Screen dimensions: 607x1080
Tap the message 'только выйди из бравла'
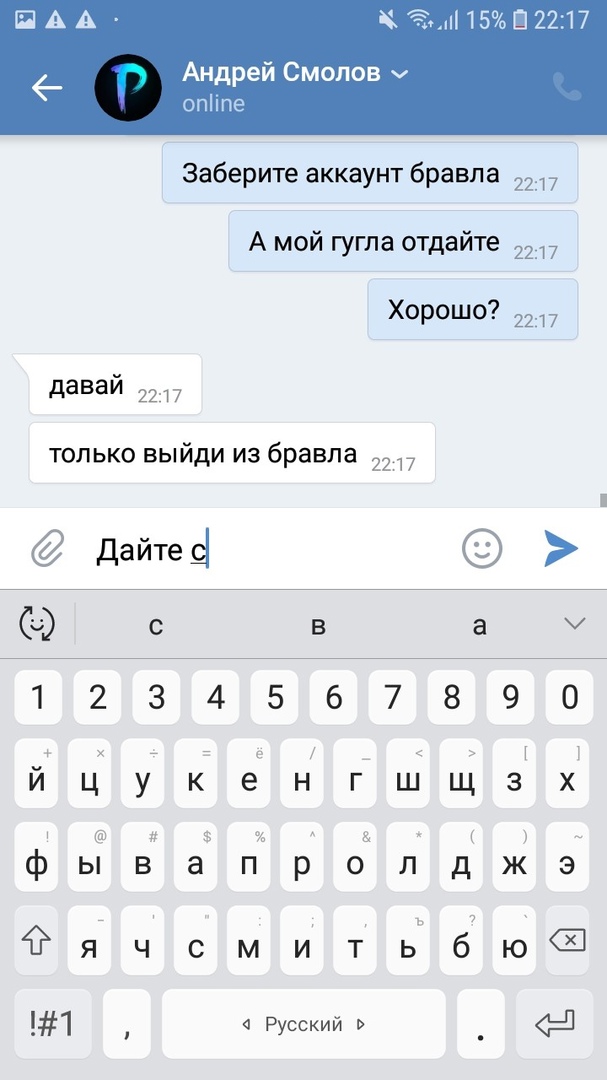point(232,453)
